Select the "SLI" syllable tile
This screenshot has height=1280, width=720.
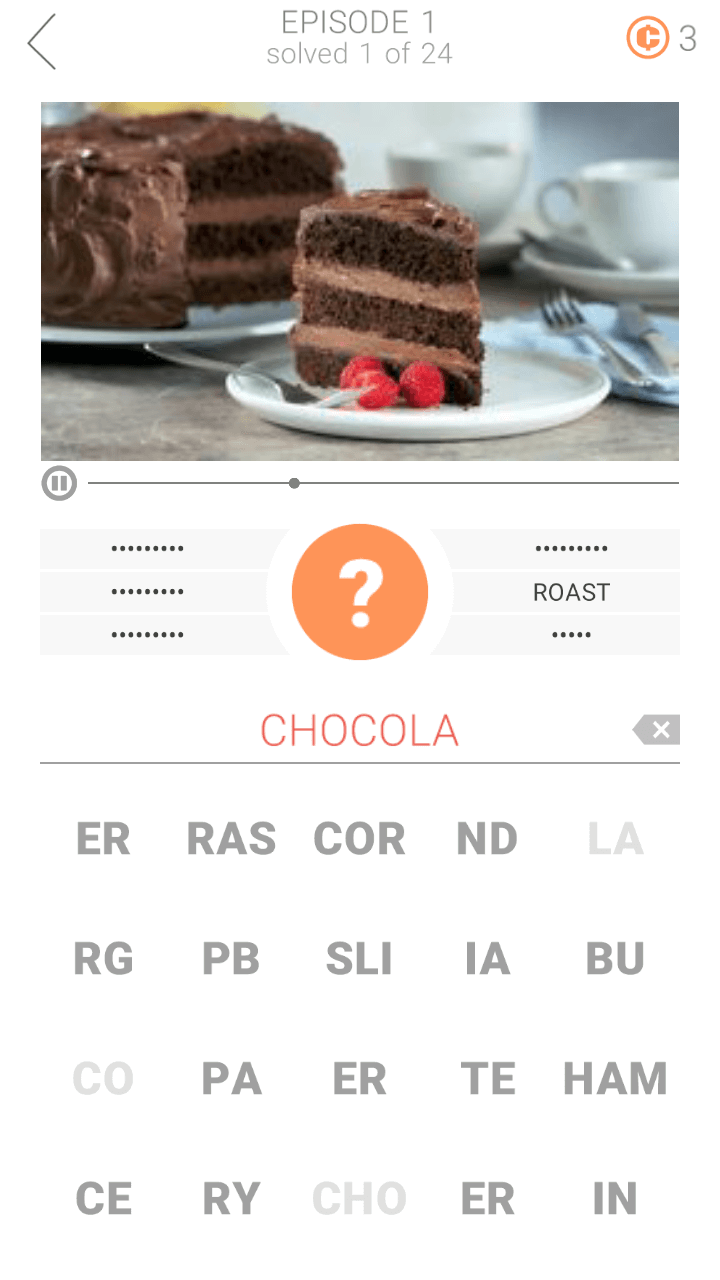pos(359,959)
